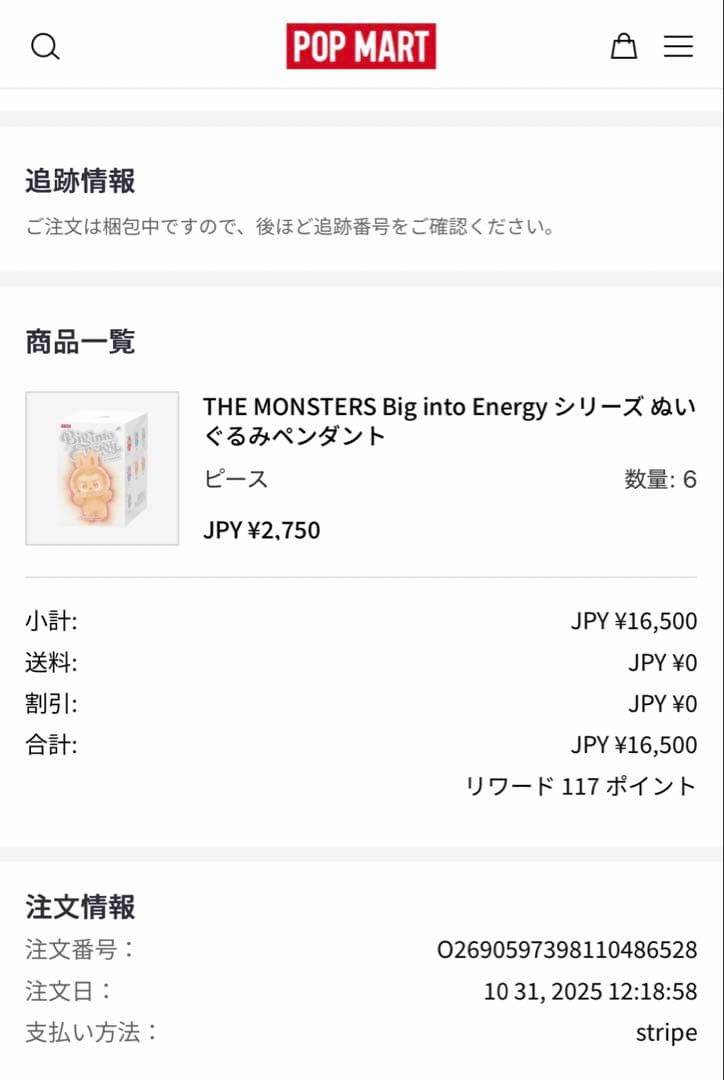
Task: Open the search icon
Action: coord(45,46)
